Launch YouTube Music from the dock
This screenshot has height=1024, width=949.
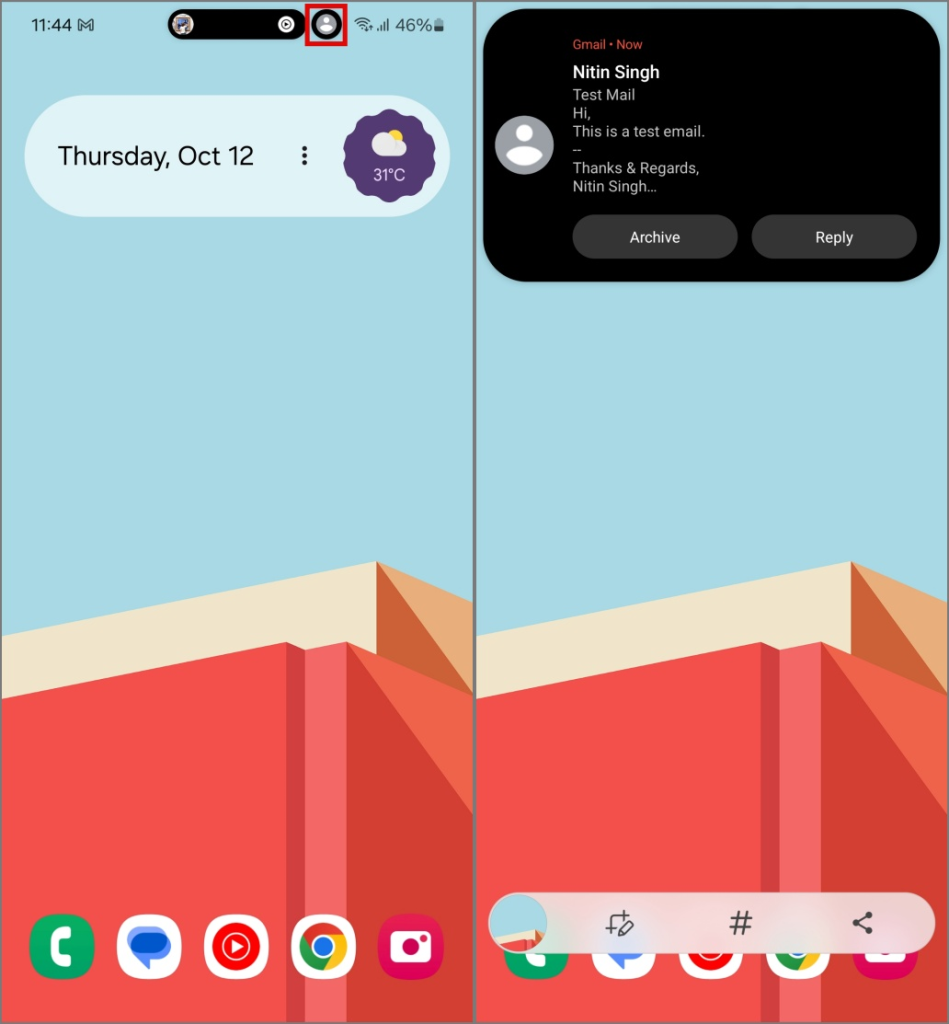(x=236, y=946)
